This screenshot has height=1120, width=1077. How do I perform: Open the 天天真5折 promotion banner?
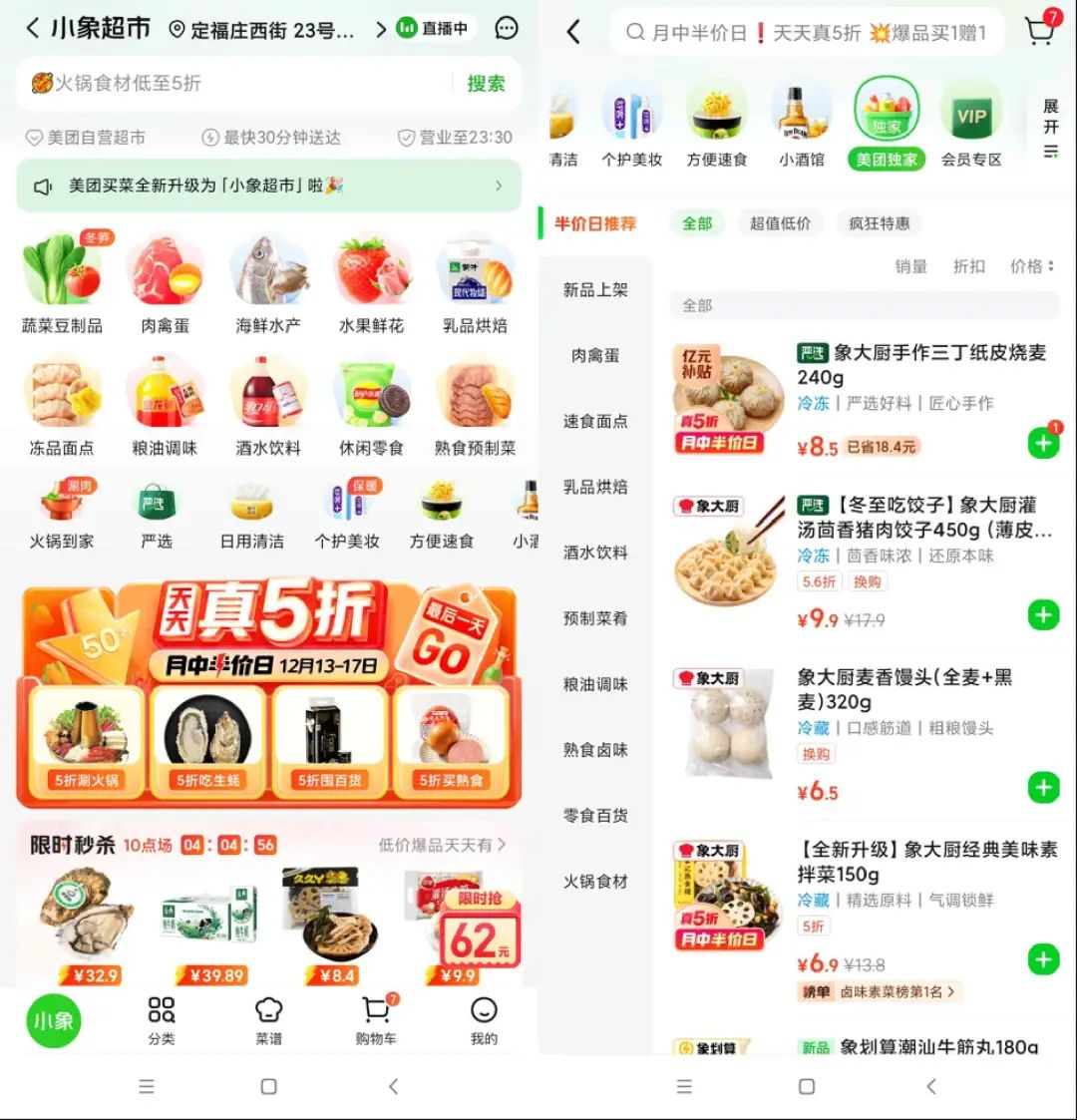pos(269,626)
